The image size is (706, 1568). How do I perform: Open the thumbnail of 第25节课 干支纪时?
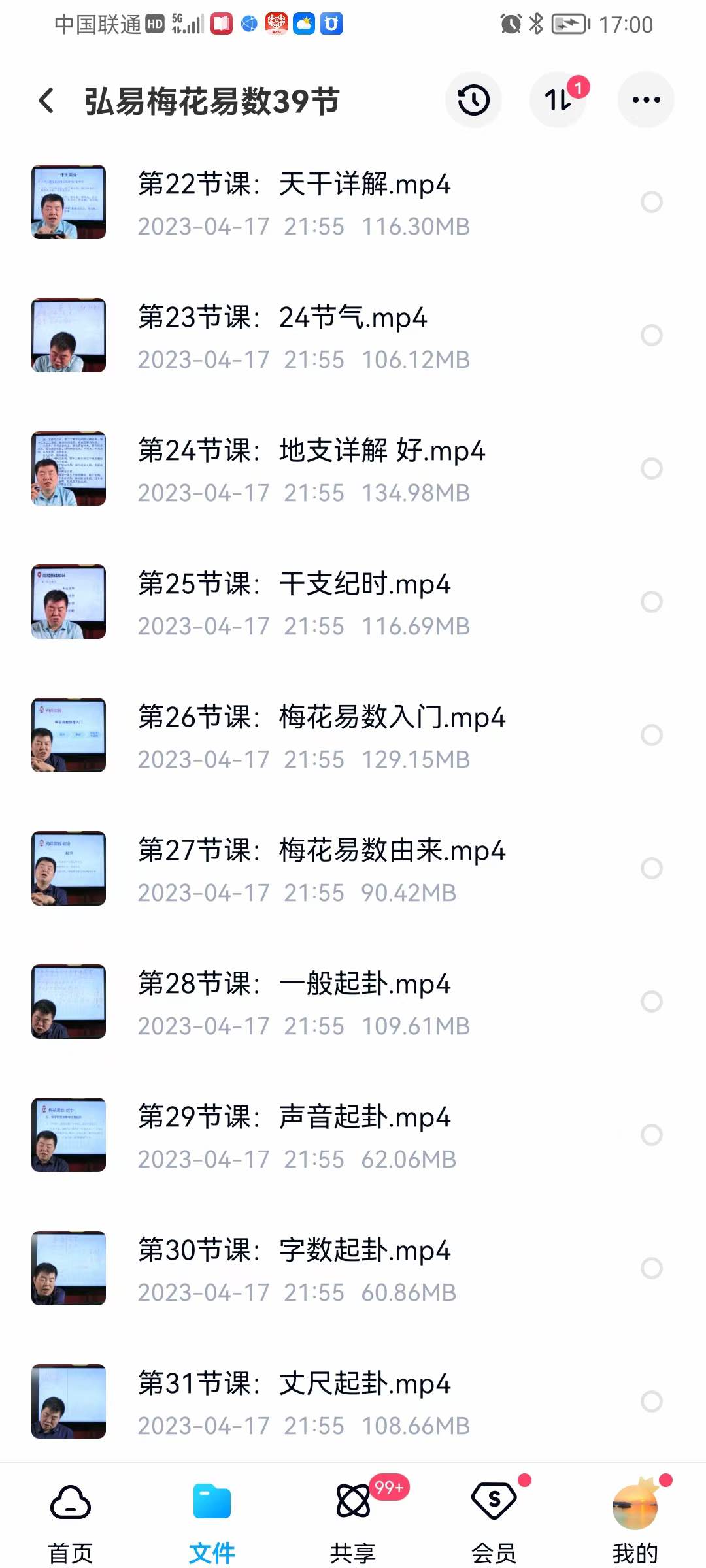[69, 601]
